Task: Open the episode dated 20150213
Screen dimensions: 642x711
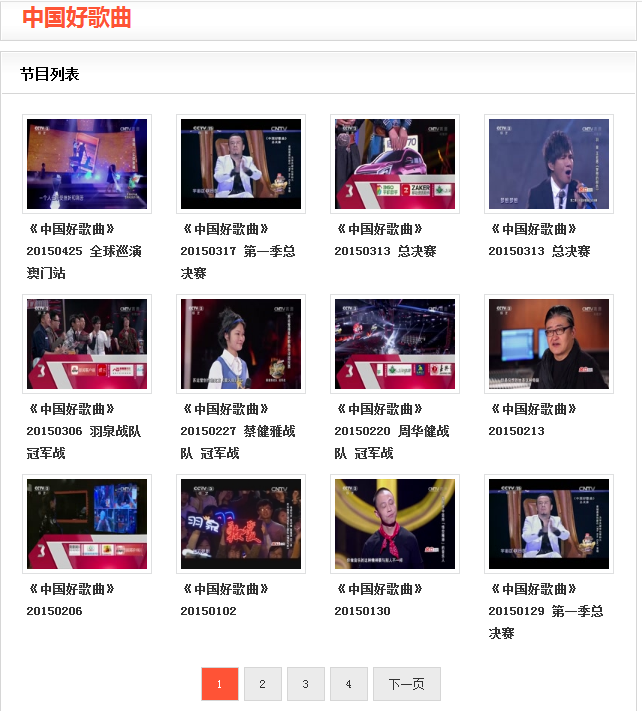Action: click(549, 344)
